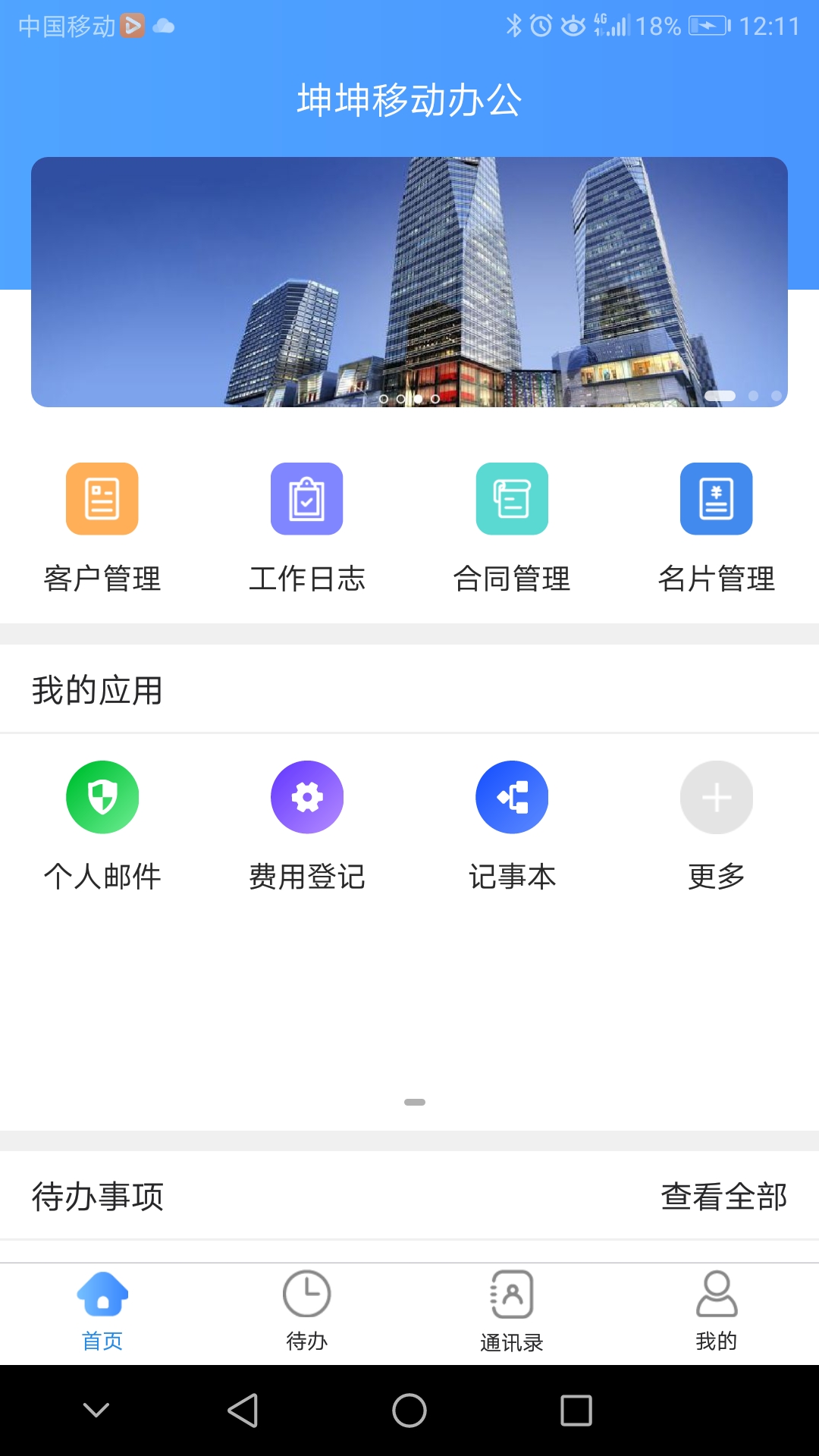View all to-dos via 查看全部
Screen dimensions: 819x1456
click(x=723, y=1197)
